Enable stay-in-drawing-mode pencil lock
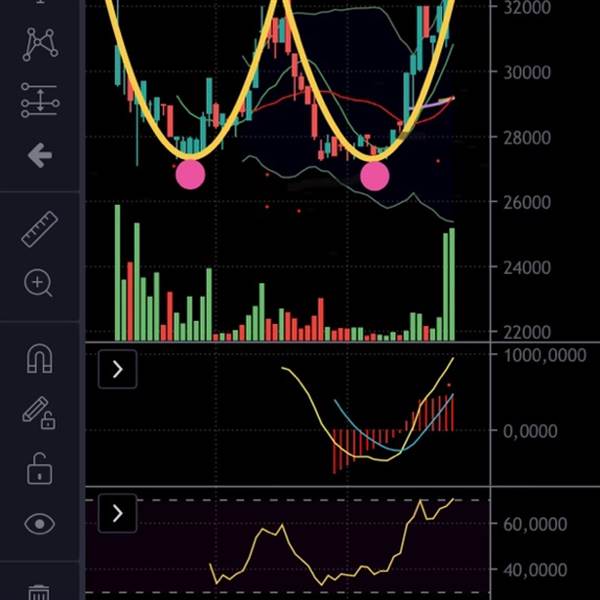The image size is (600, 600). pyautogui.click(x=39, y=412)
